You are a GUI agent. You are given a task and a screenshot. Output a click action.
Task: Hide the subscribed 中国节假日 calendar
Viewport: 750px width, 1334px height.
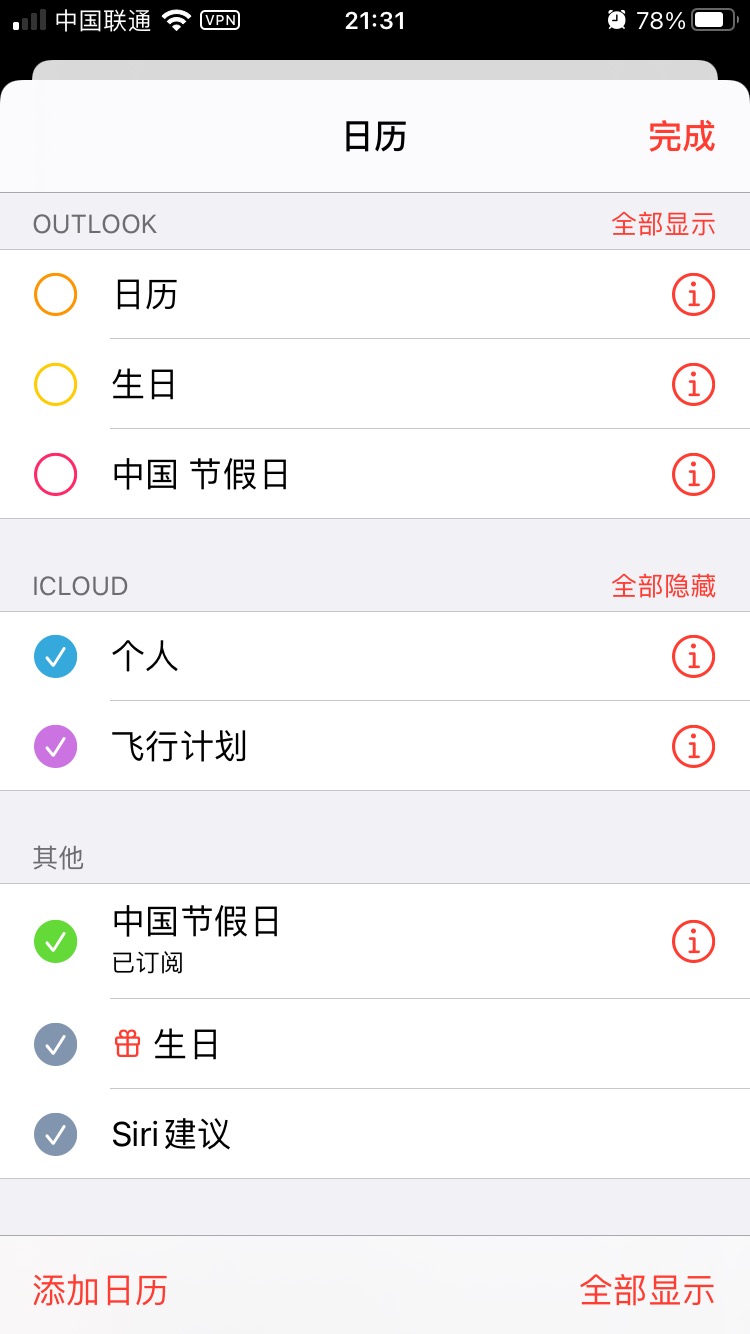(55, 941)
